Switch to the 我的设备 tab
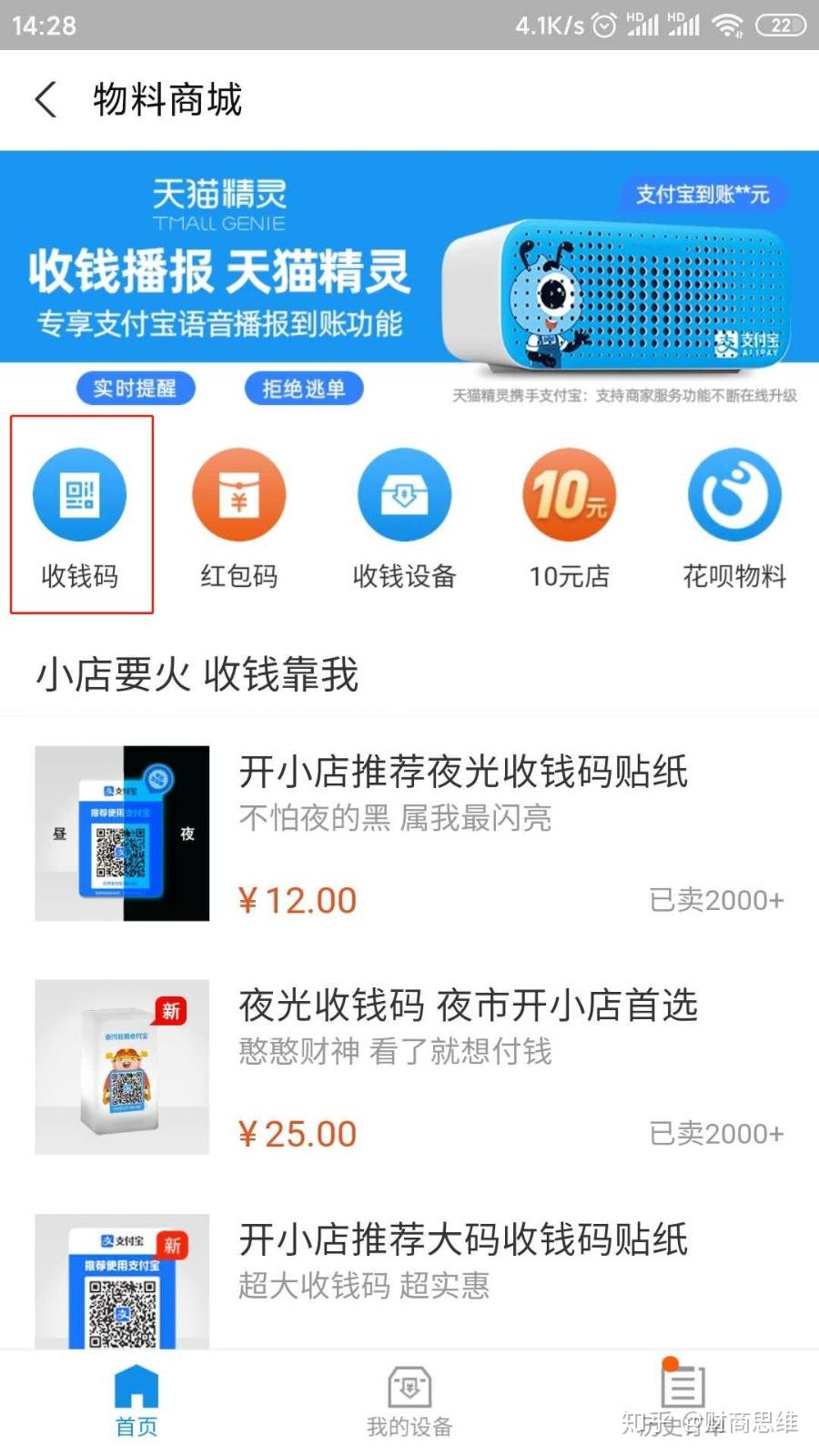This screenshot has width=819, height=1456. [x=409, y=1401]
